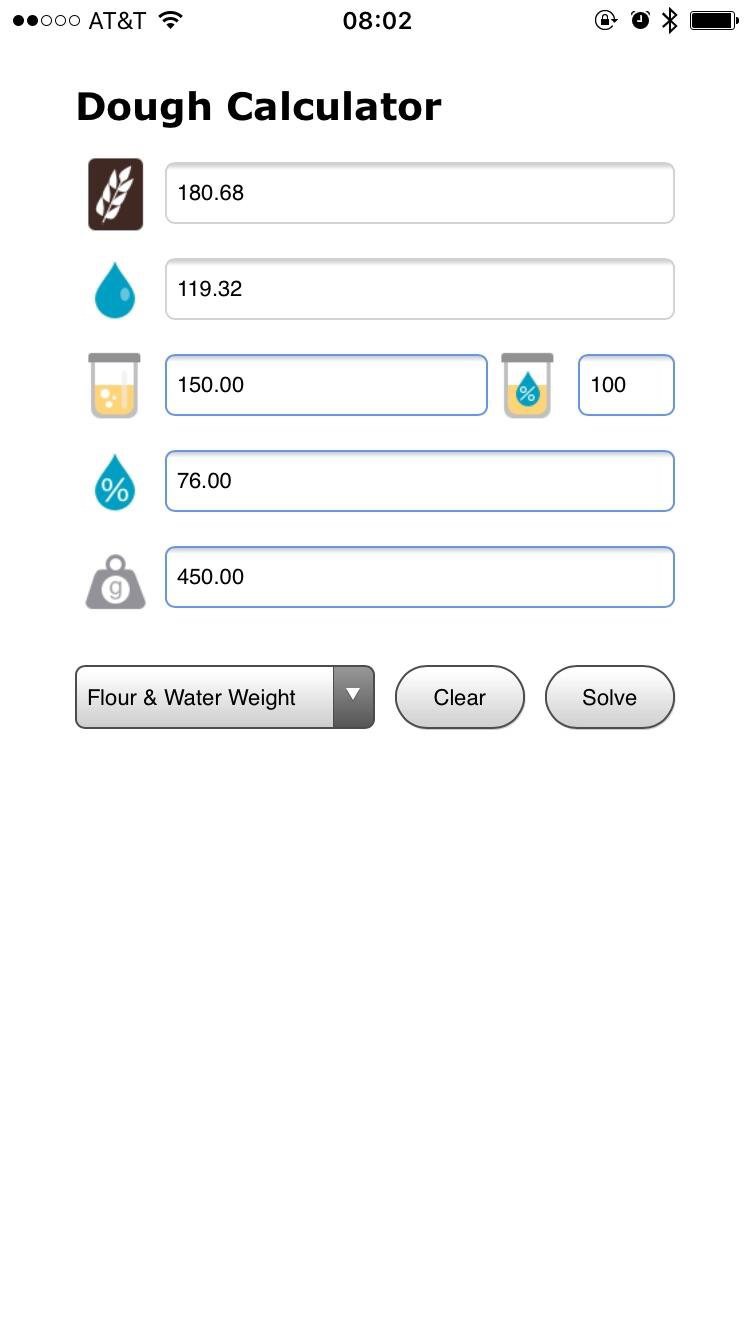Edit the starter hydration field showing 100
Image resolution: width=750 pixels, height=1334 pixels.
click(x=626, y=385)
